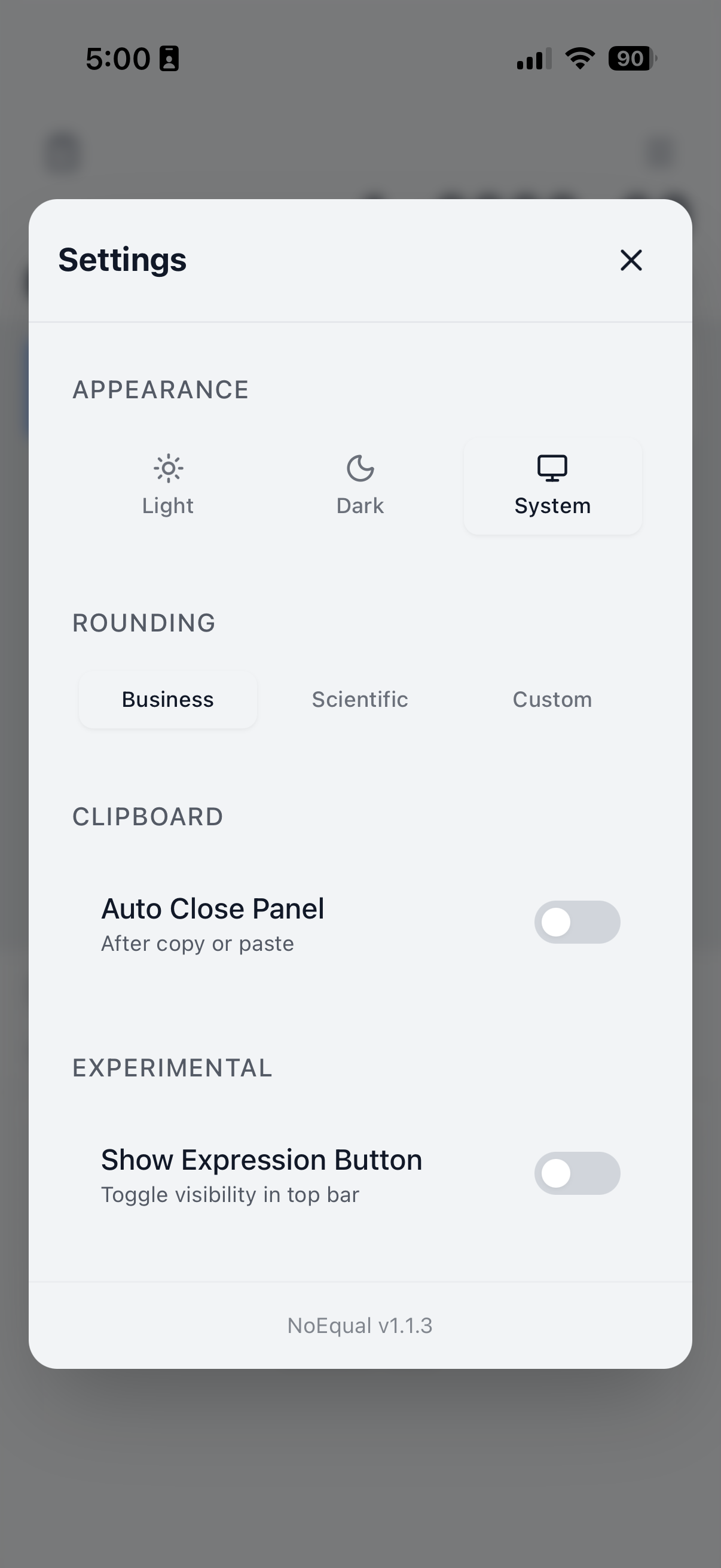Turn on Show Expression Button

(x=577, y=1173)
